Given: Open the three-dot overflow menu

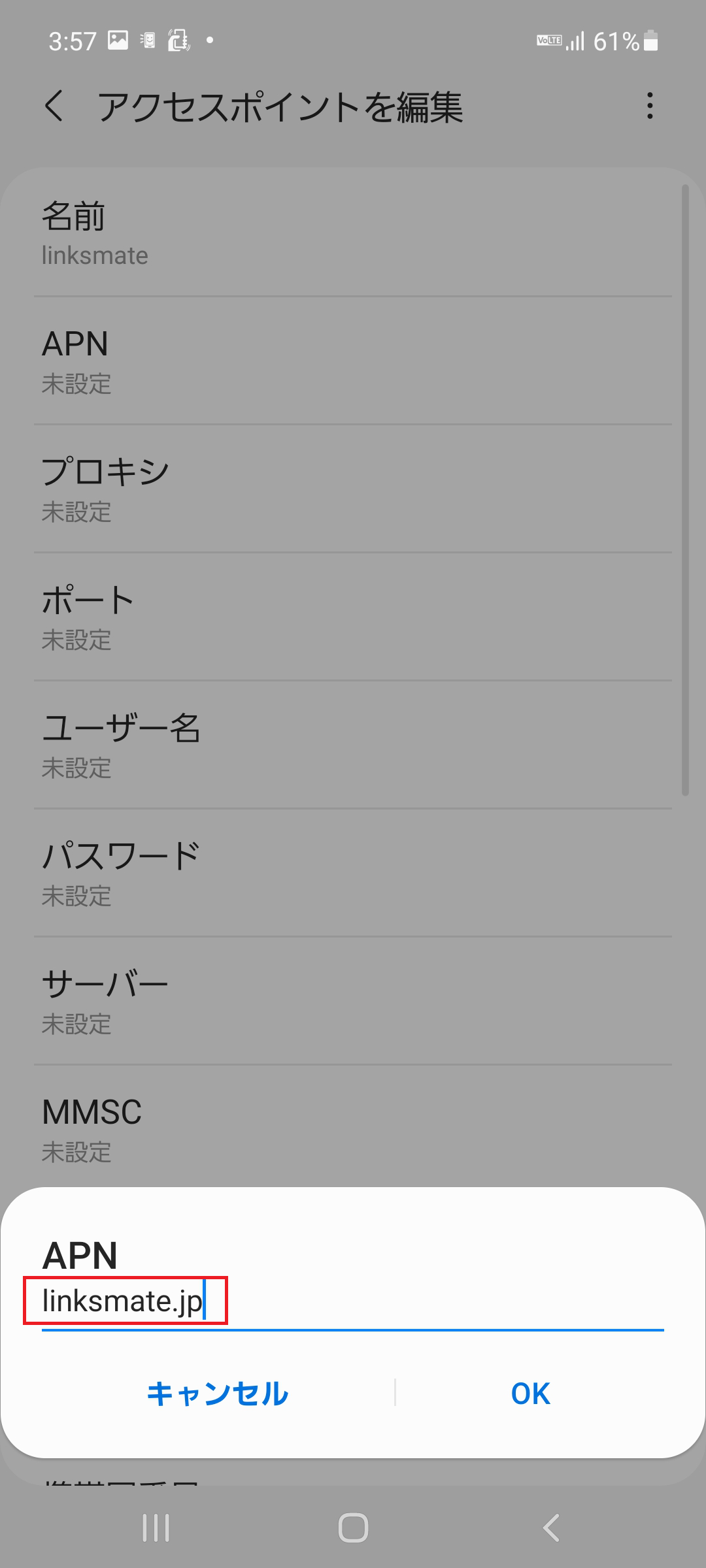Looking at the screenshot, I should tap(650, 106).
